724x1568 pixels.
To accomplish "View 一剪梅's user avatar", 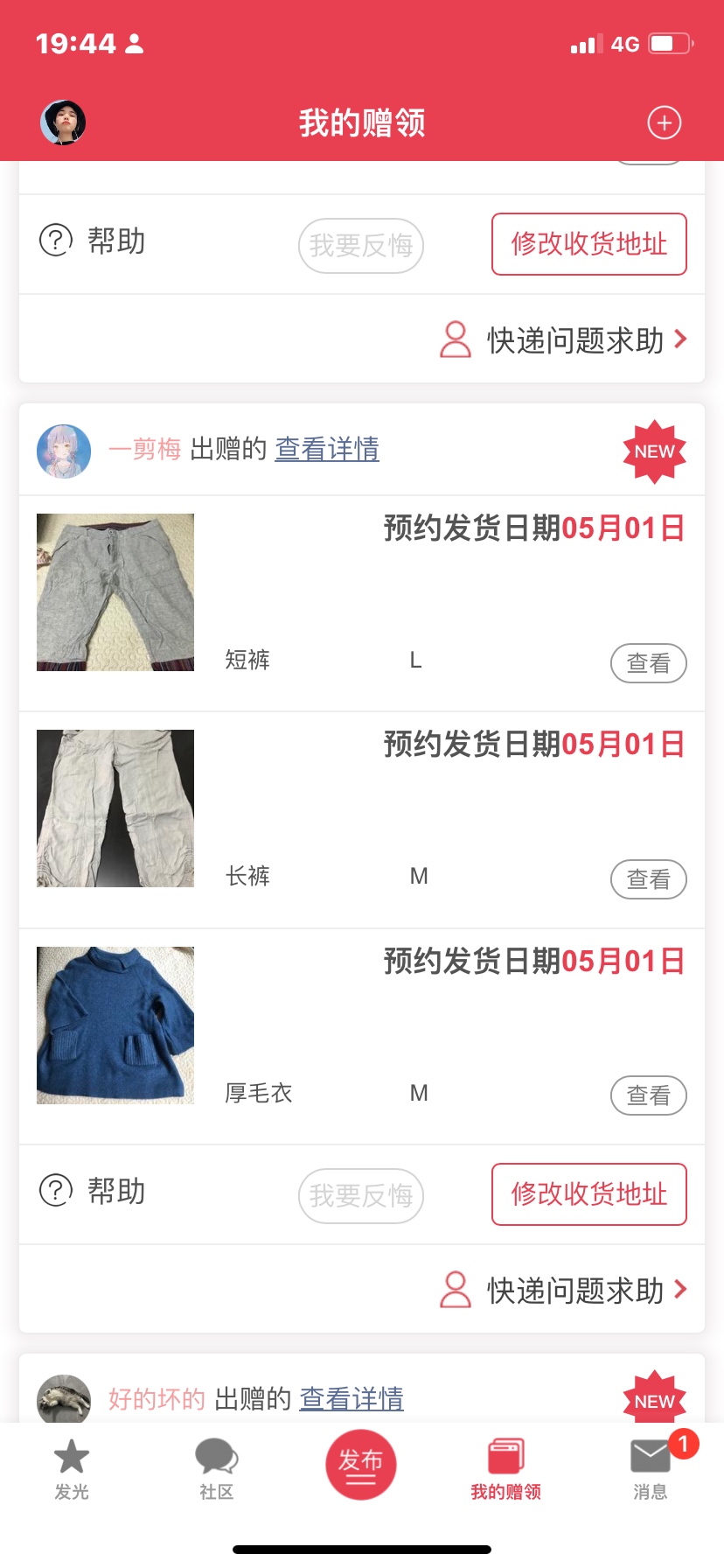I will point(64,451).
